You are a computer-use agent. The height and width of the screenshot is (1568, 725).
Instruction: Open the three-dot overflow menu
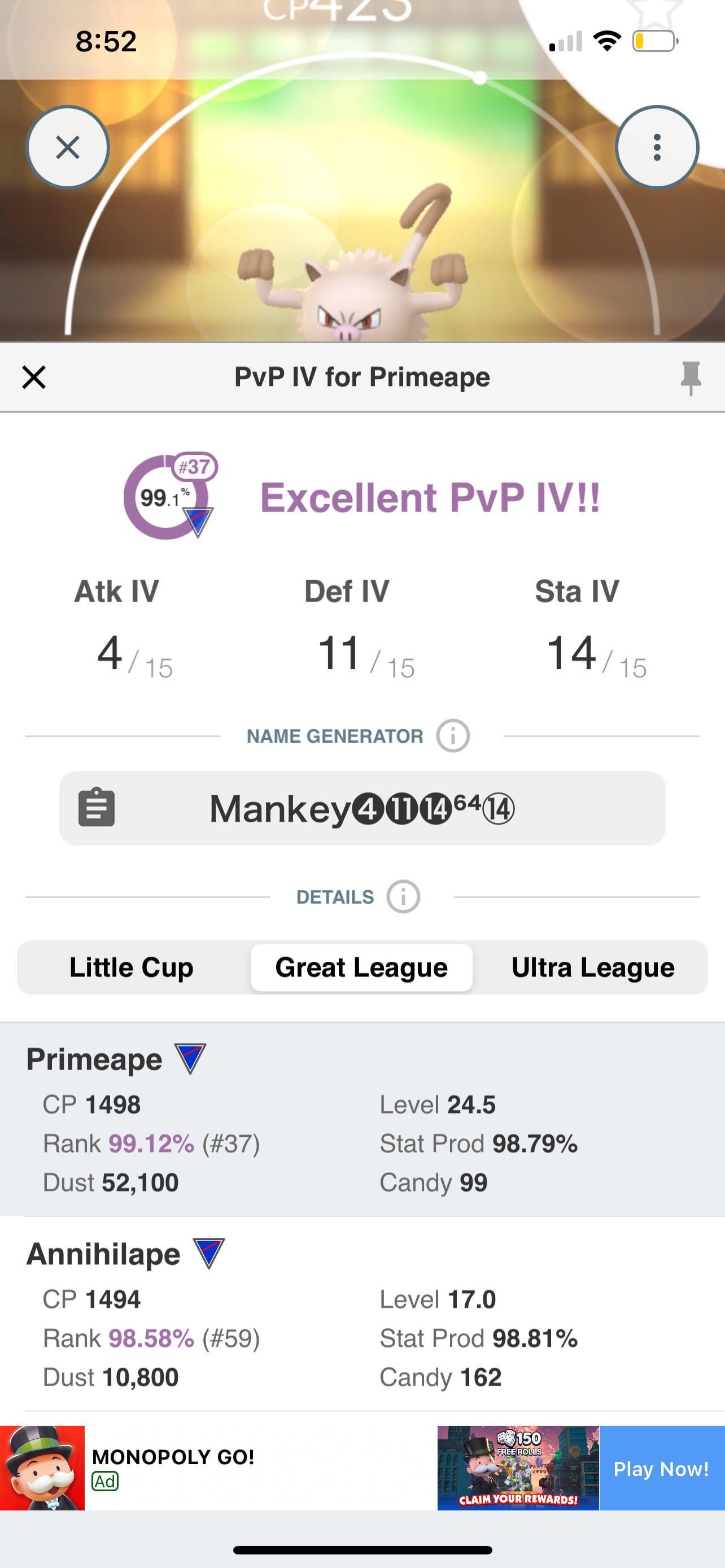coord(656,147)
